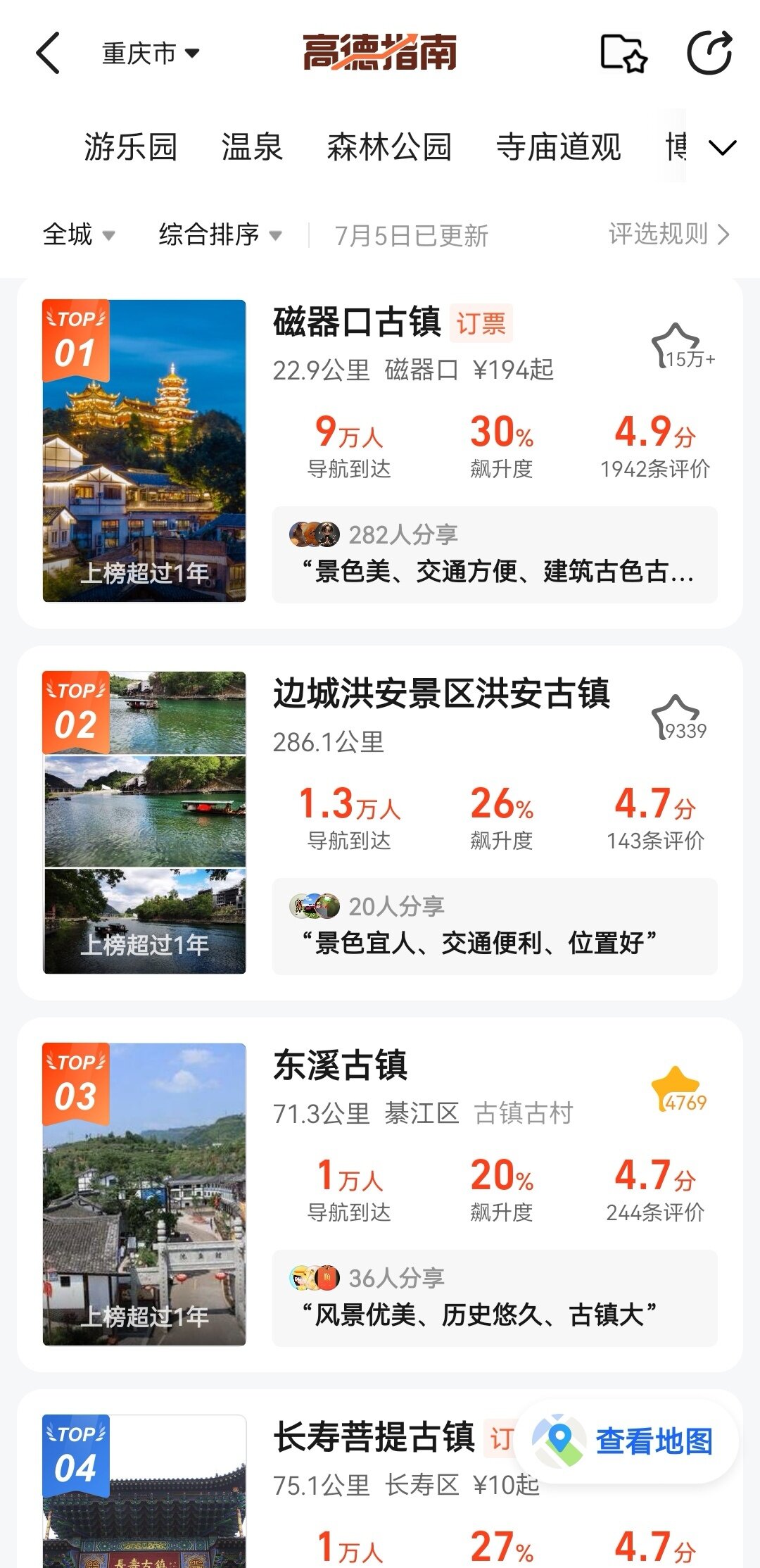The width and height of the screenshot is (760, 1568).
Task: Tap the 订票 tag for 磁器口古镇
Action: (481, 323)
